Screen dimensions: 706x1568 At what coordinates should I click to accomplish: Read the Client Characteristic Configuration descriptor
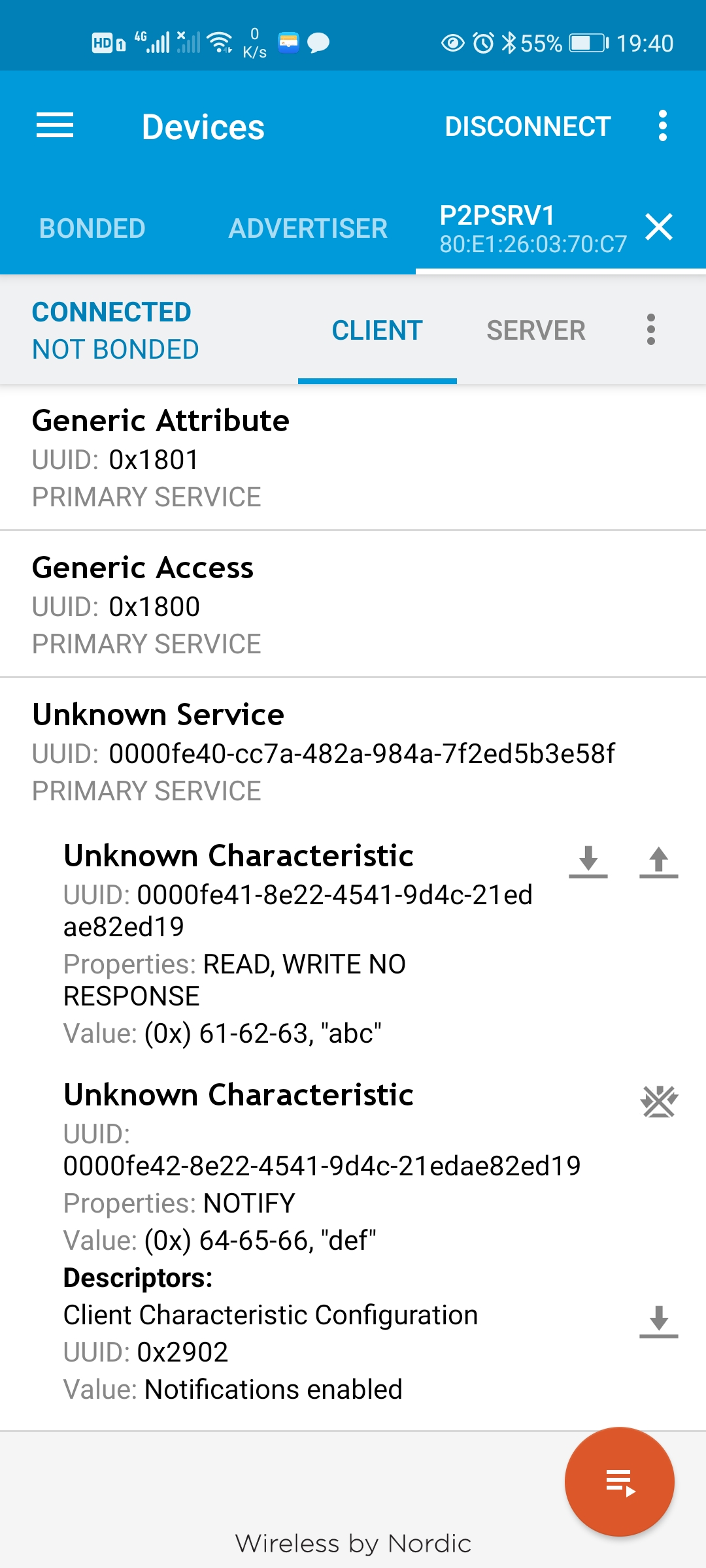[659, 1321]
